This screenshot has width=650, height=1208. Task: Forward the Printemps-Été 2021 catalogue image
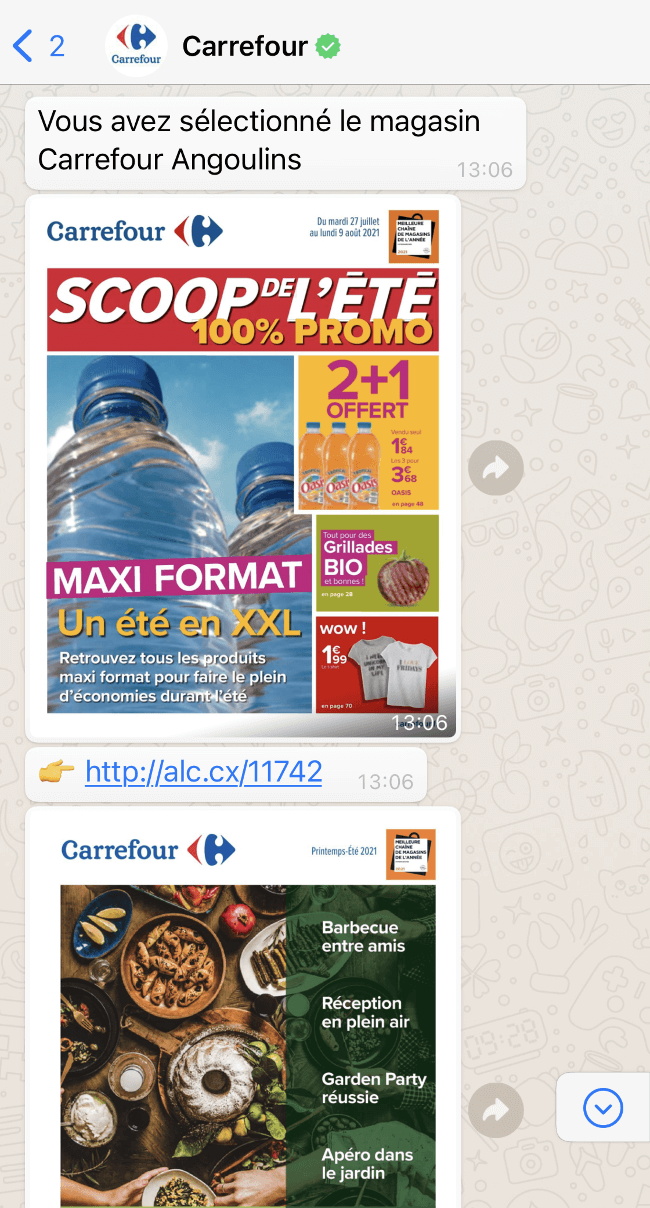pos(496,1109)
